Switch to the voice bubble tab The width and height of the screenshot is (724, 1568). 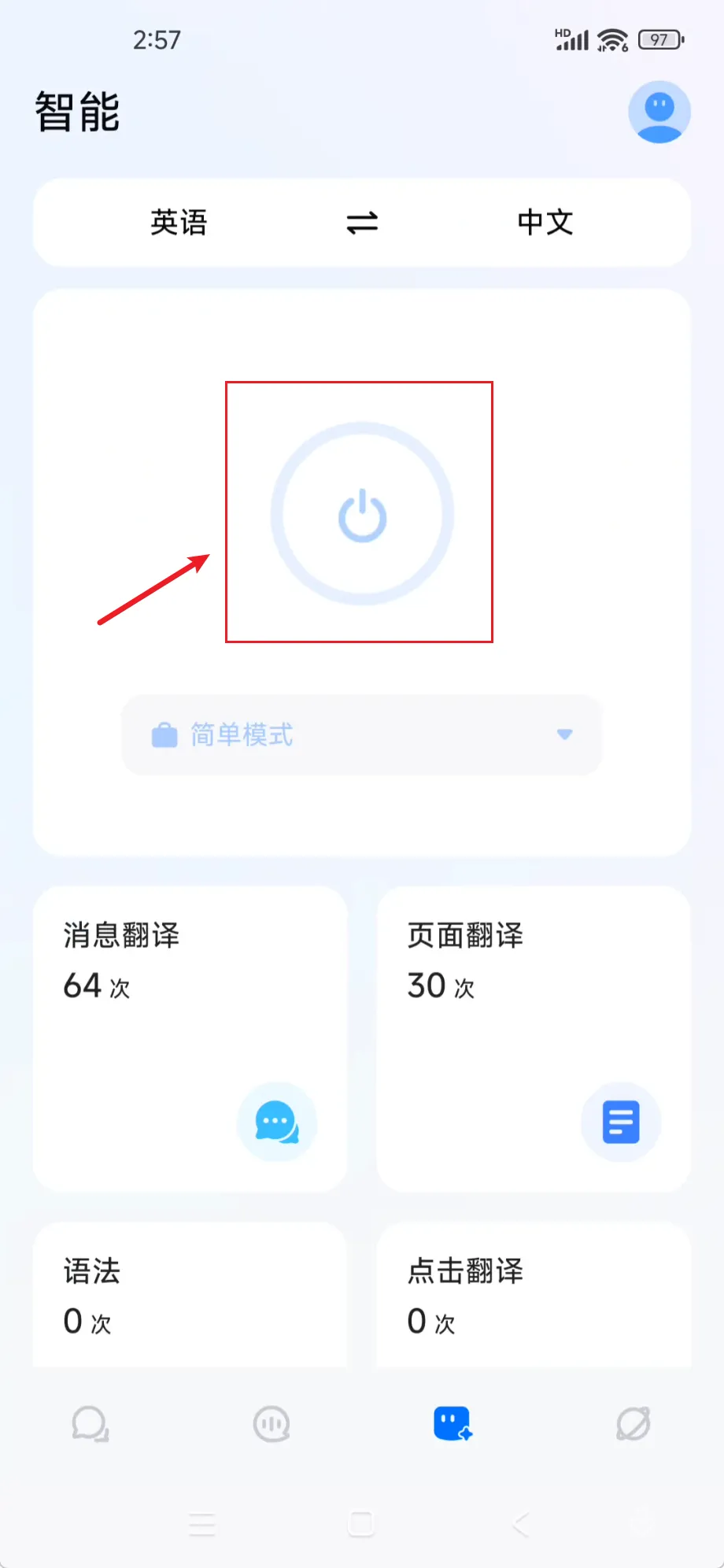click(271, 1424)
